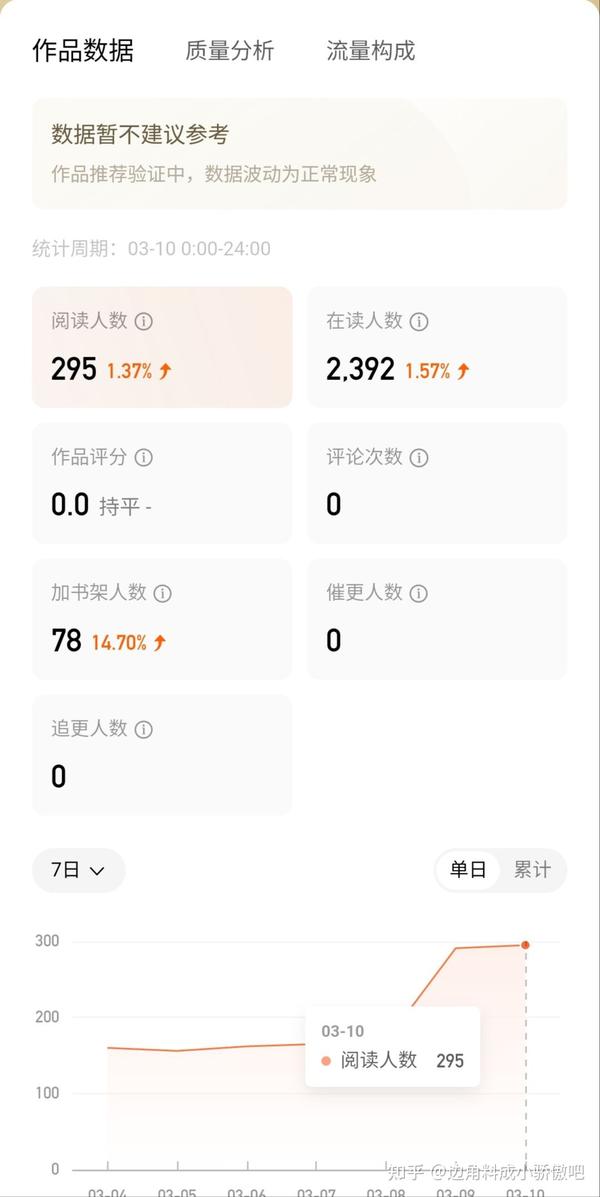Select the 作品数据 tab

82,50
